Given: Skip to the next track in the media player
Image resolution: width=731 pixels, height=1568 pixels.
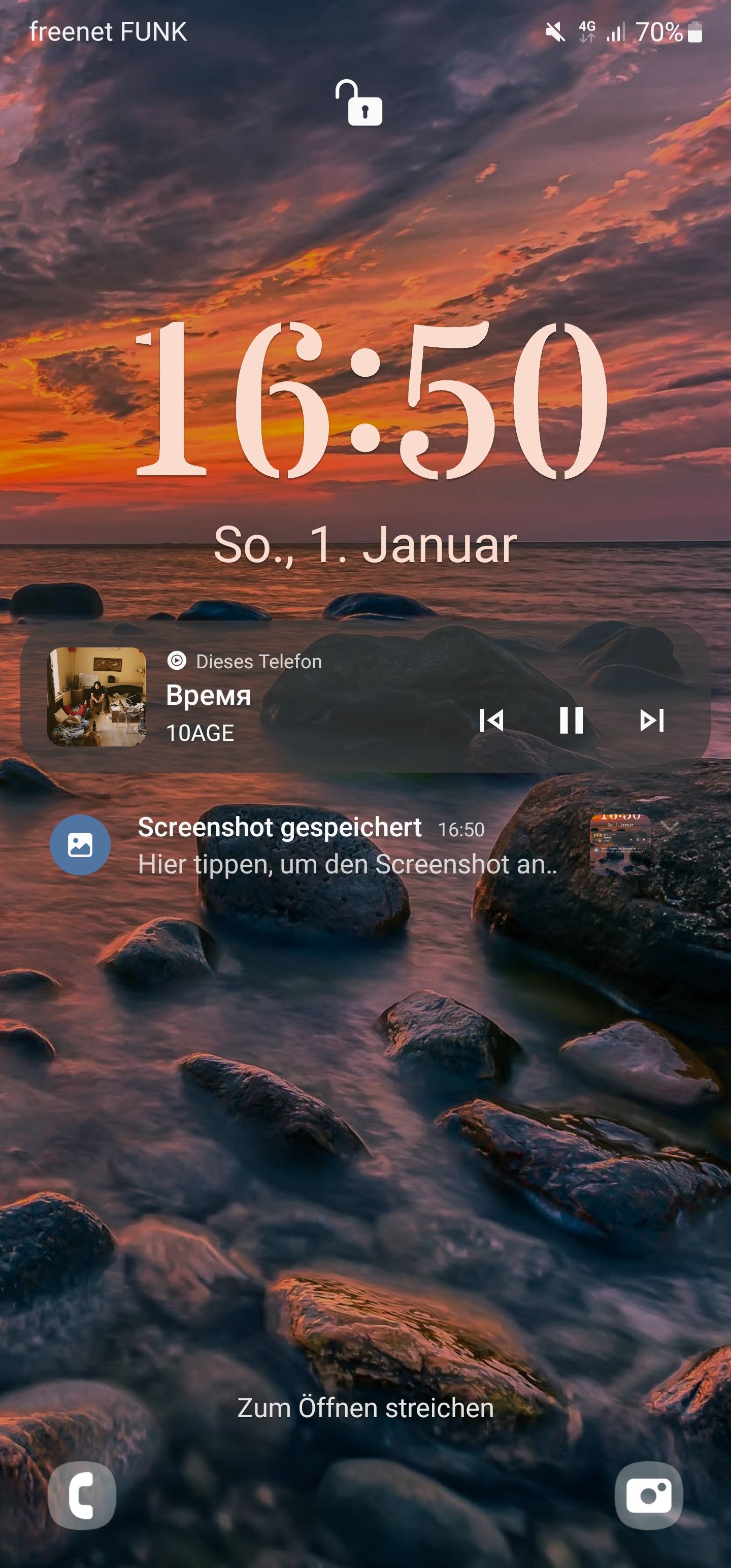Looking at the screenshot, I should click(x=652, y=720).
